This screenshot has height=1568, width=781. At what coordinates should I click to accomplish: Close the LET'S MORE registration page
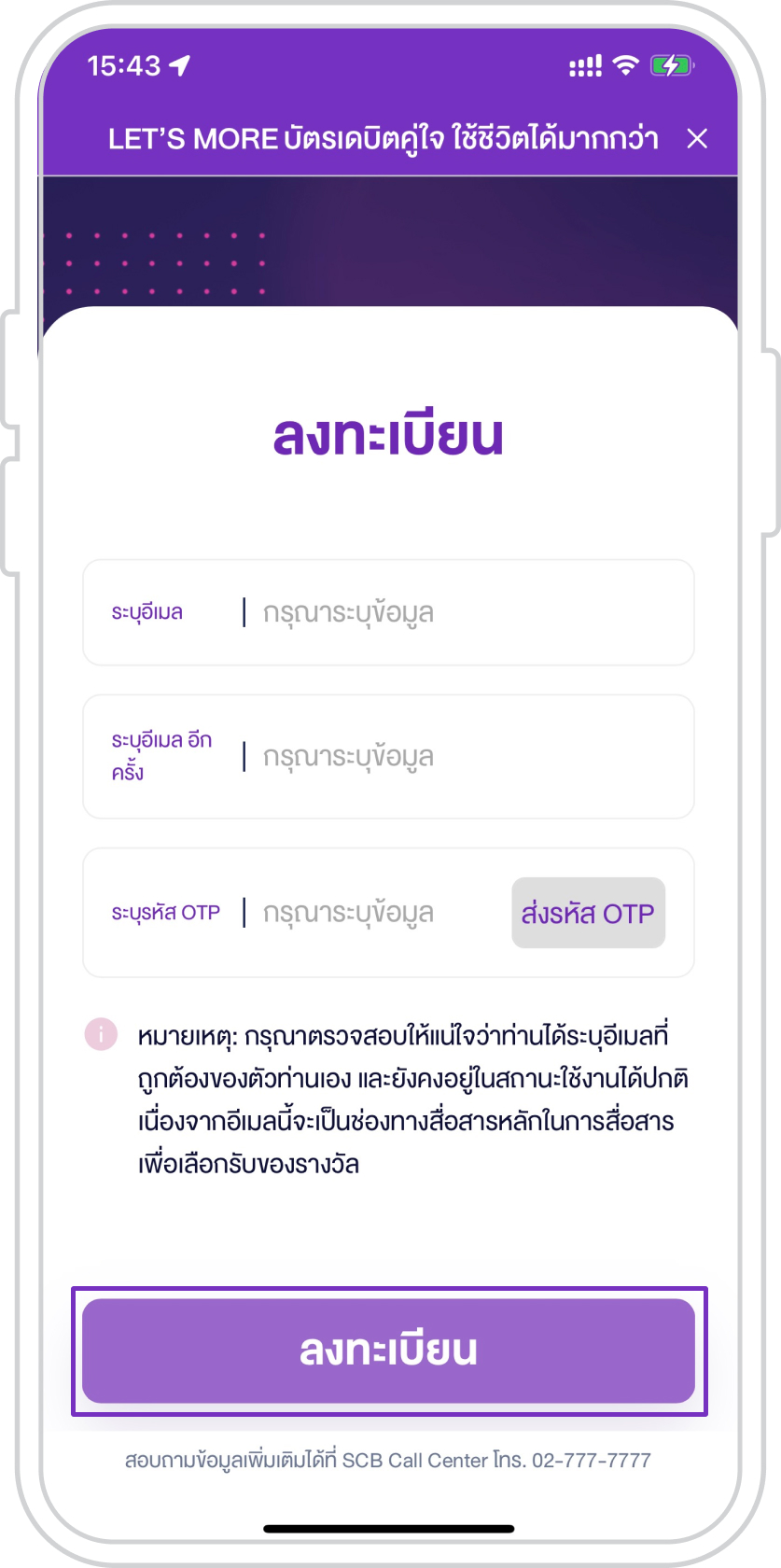tap(696, 139)
